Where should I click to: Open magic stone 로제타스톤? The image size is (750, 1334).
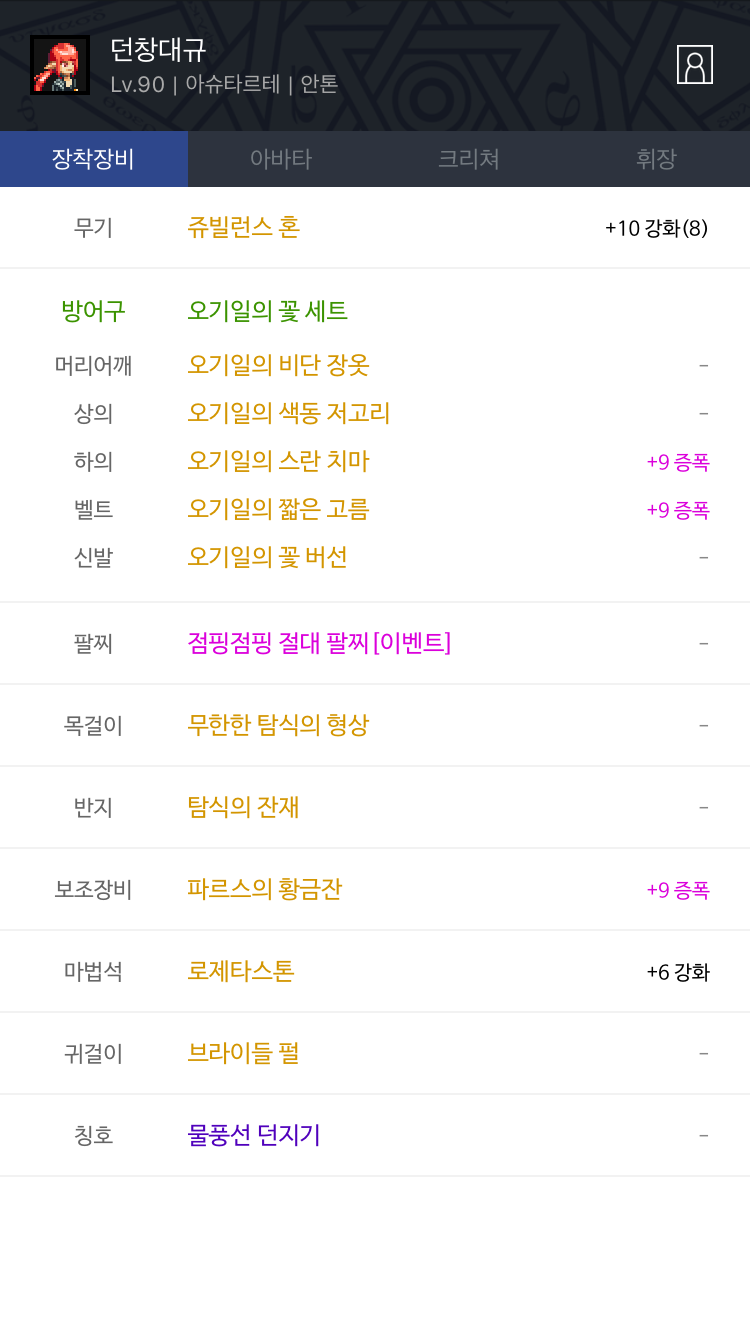(x=240, y=971)
